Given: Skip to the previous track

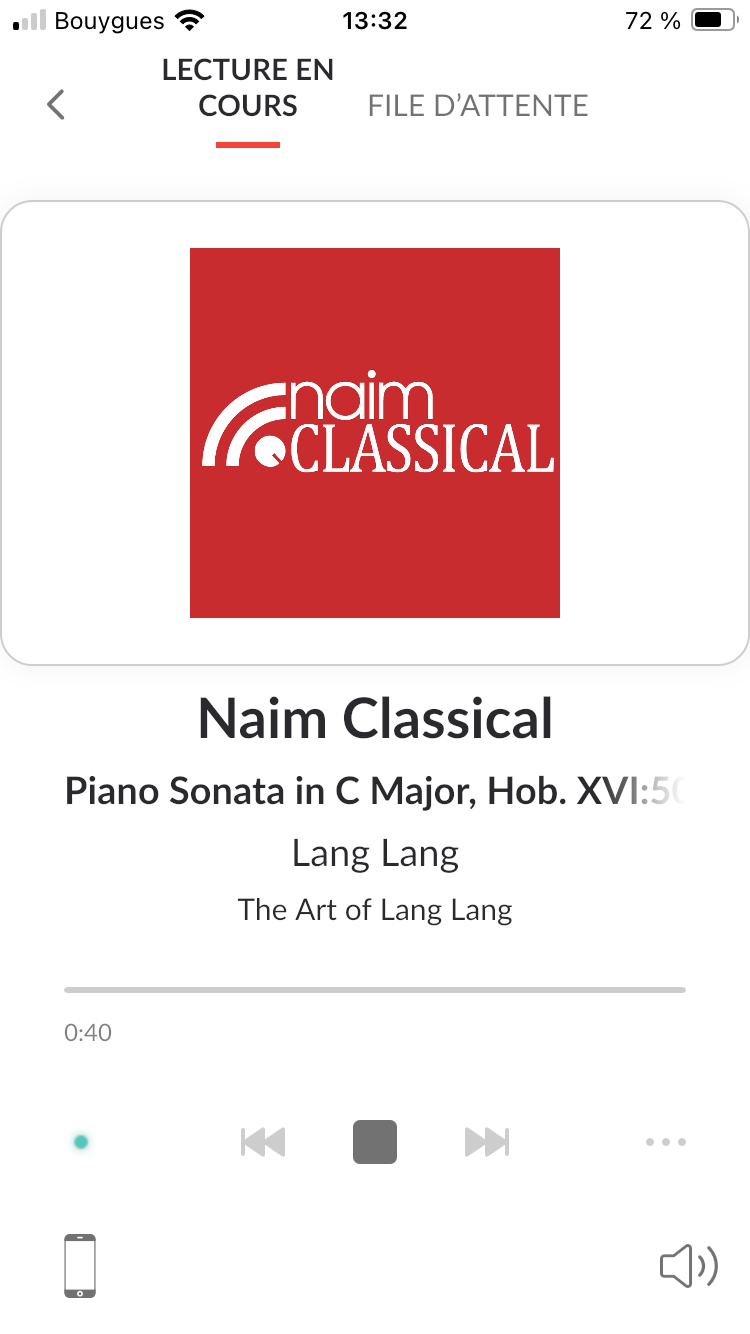Looking at the screenshot, I should click(x=263, y=1141).
